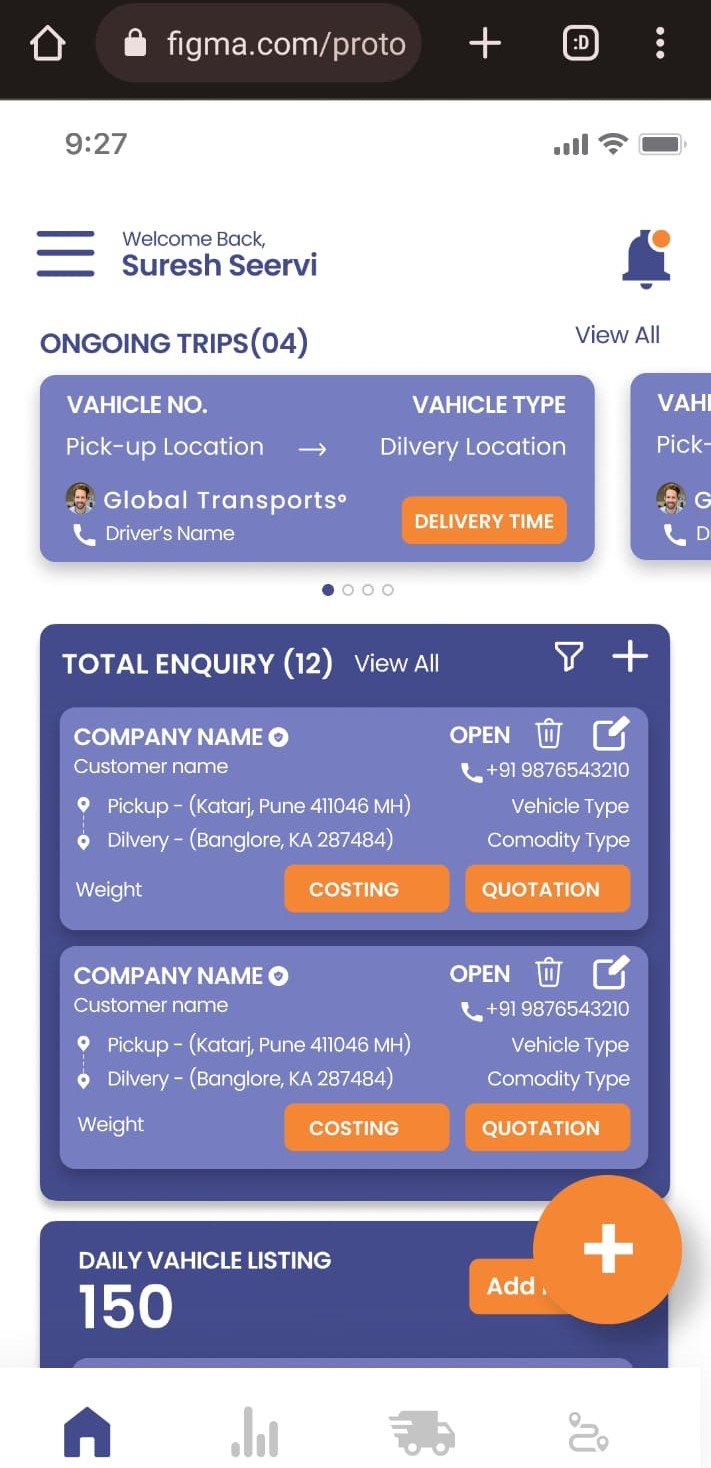Image resolution: width=711 pixels, height=1468 pixels.
Task: Open QUOTATION for the second enquiry
Action: pos(548,1128)
